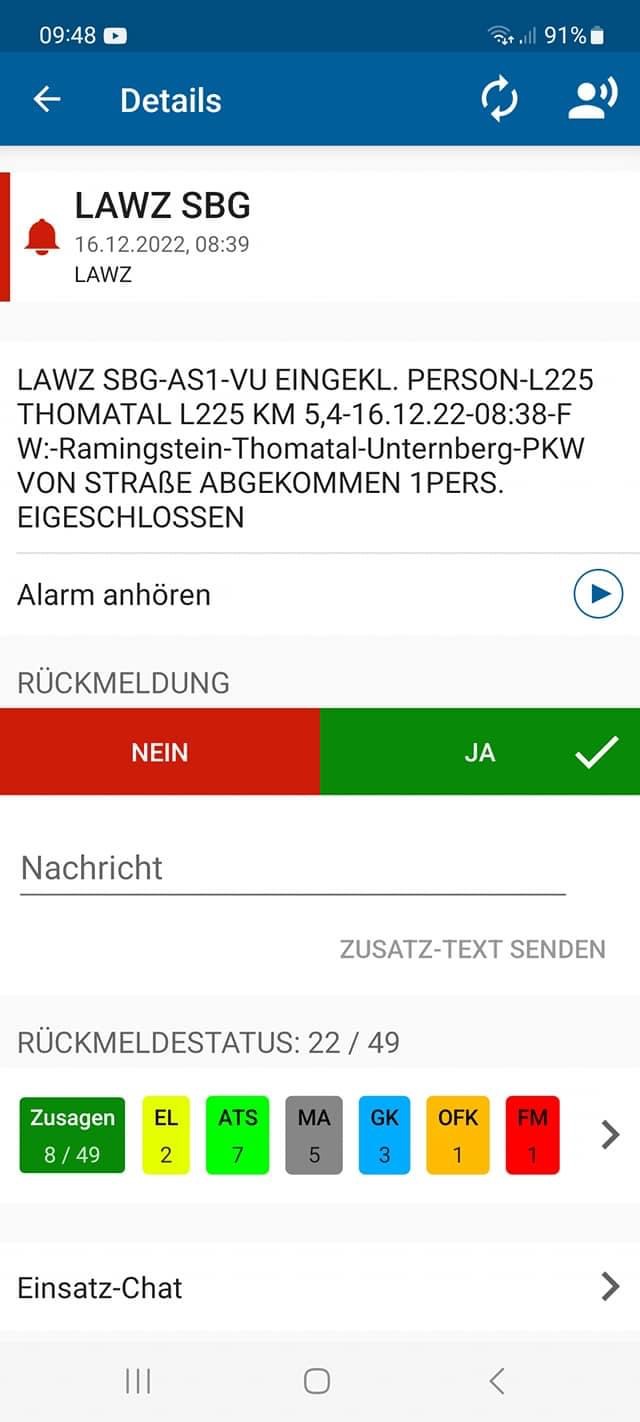Respond JA to the alarm
This screenshot has width=640, height=1422.
(x=480, y=752)
